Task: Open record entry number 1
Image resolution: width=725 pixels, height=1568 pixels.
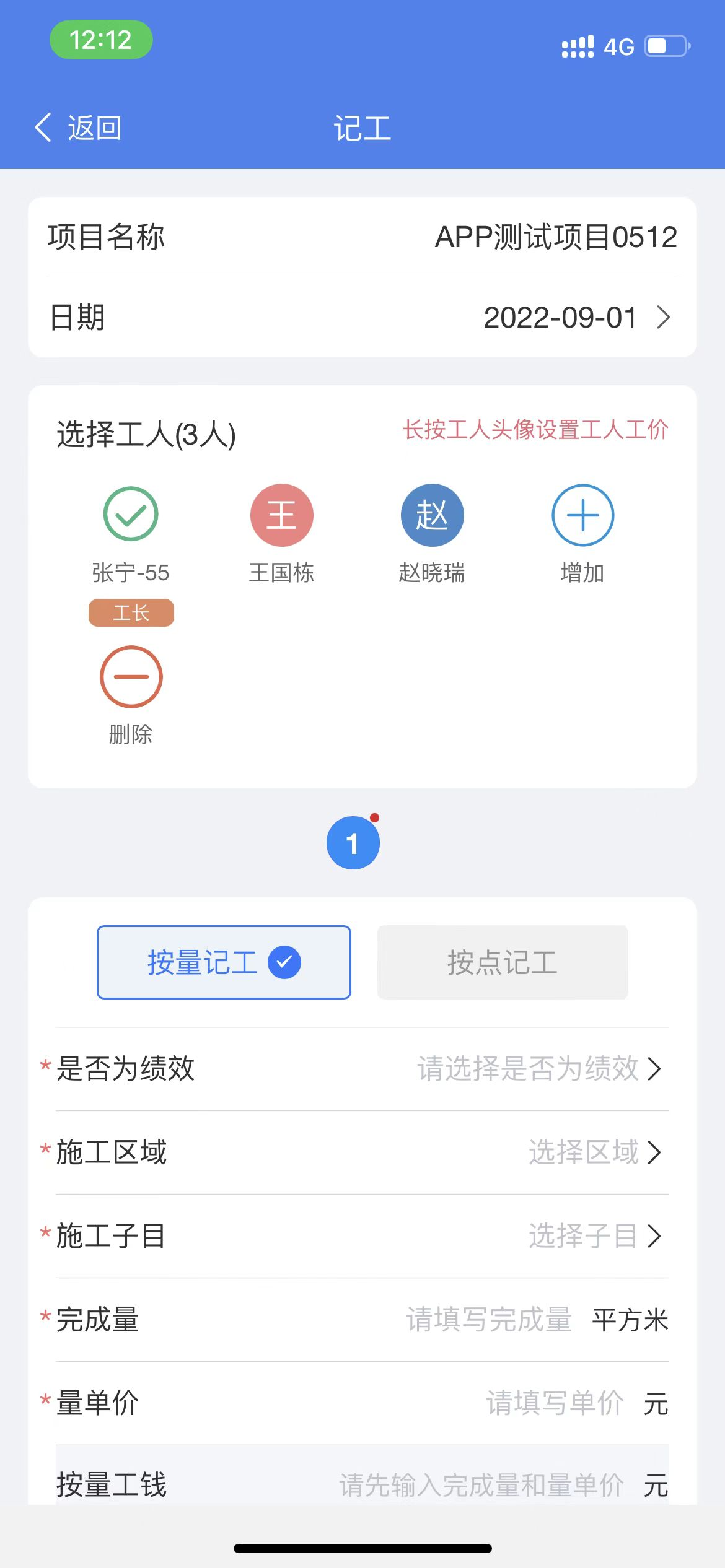Action: click(x=353, y=843)
